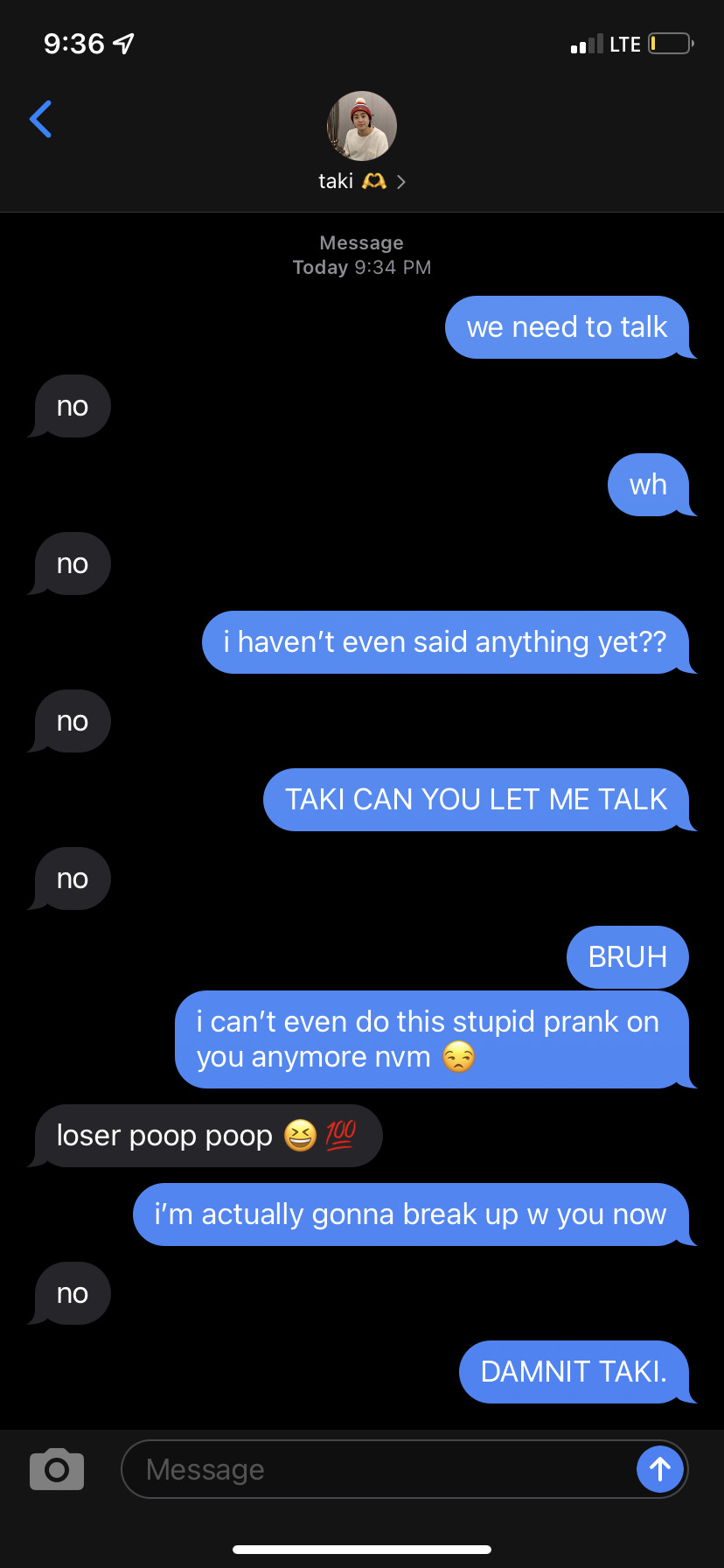724x1568 pixels.
Task: Send the message with the arrow button
Action: pos(660,1469)
